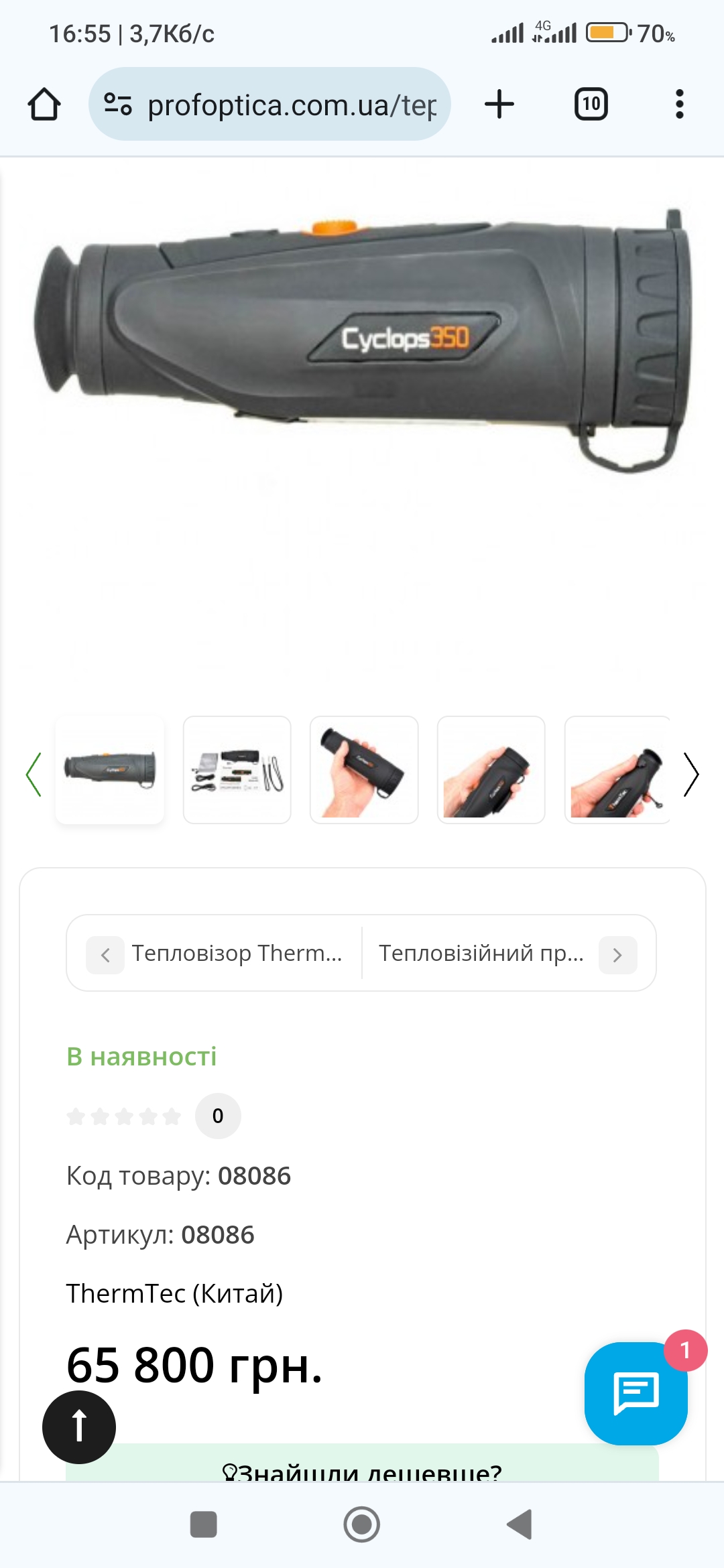Open the star rating reviews
Viewport: 724px width, 1568px height.
click(124, 1116)
